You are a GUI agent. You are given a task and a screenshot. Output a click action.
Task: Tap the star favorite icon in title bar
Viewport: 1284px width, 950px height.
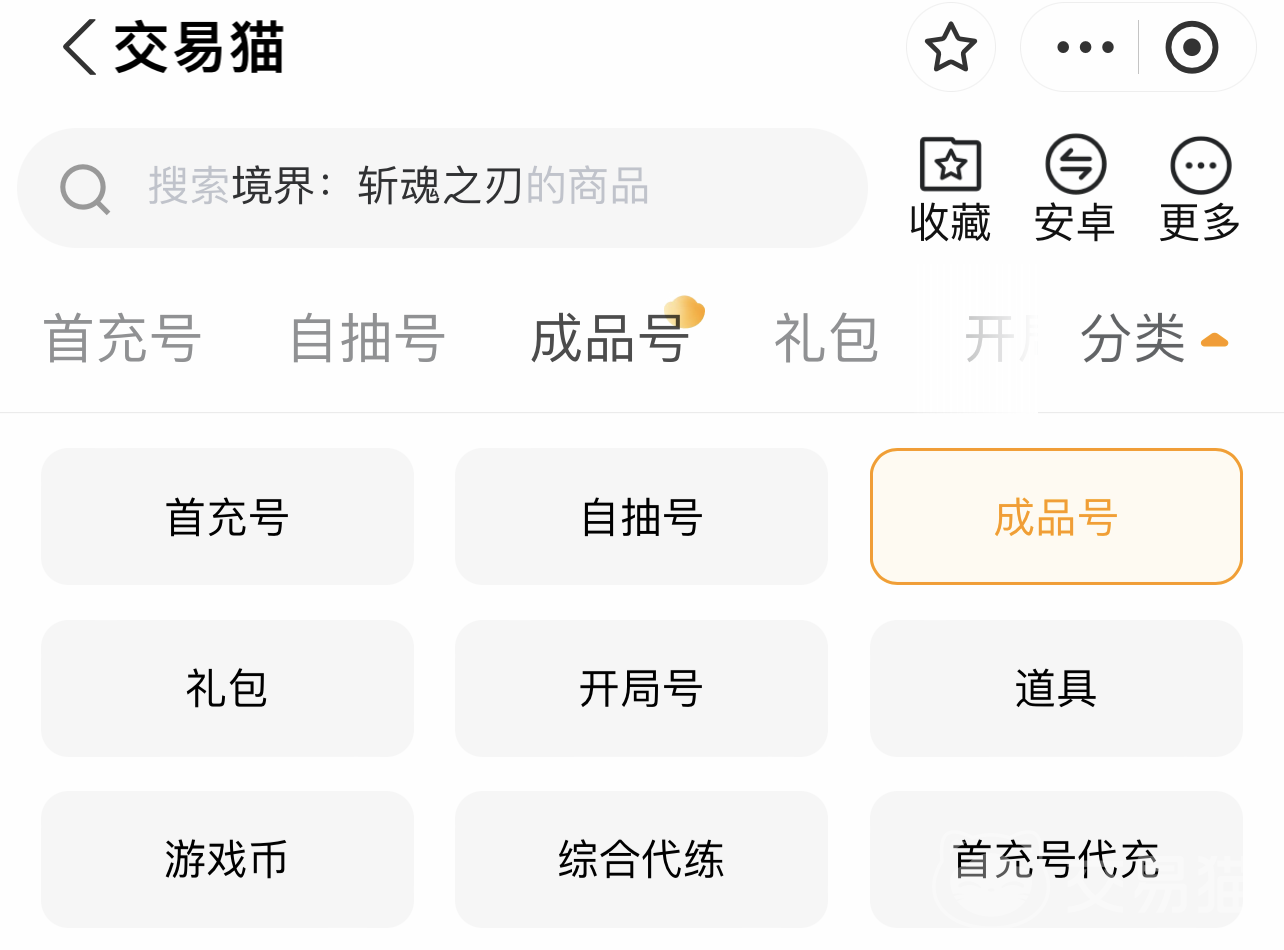pos(950,48)
